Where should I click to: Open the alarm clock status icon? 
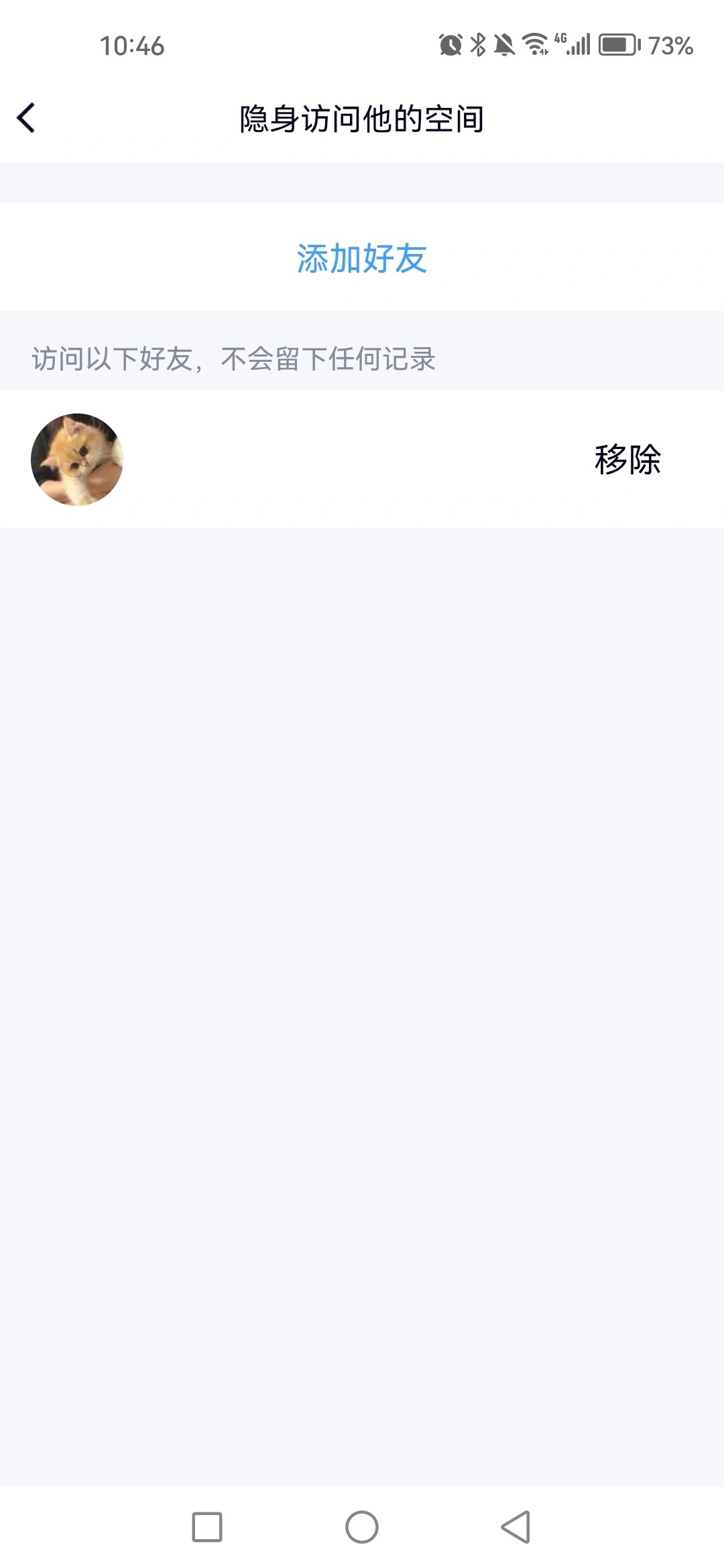tap(450, 42)
